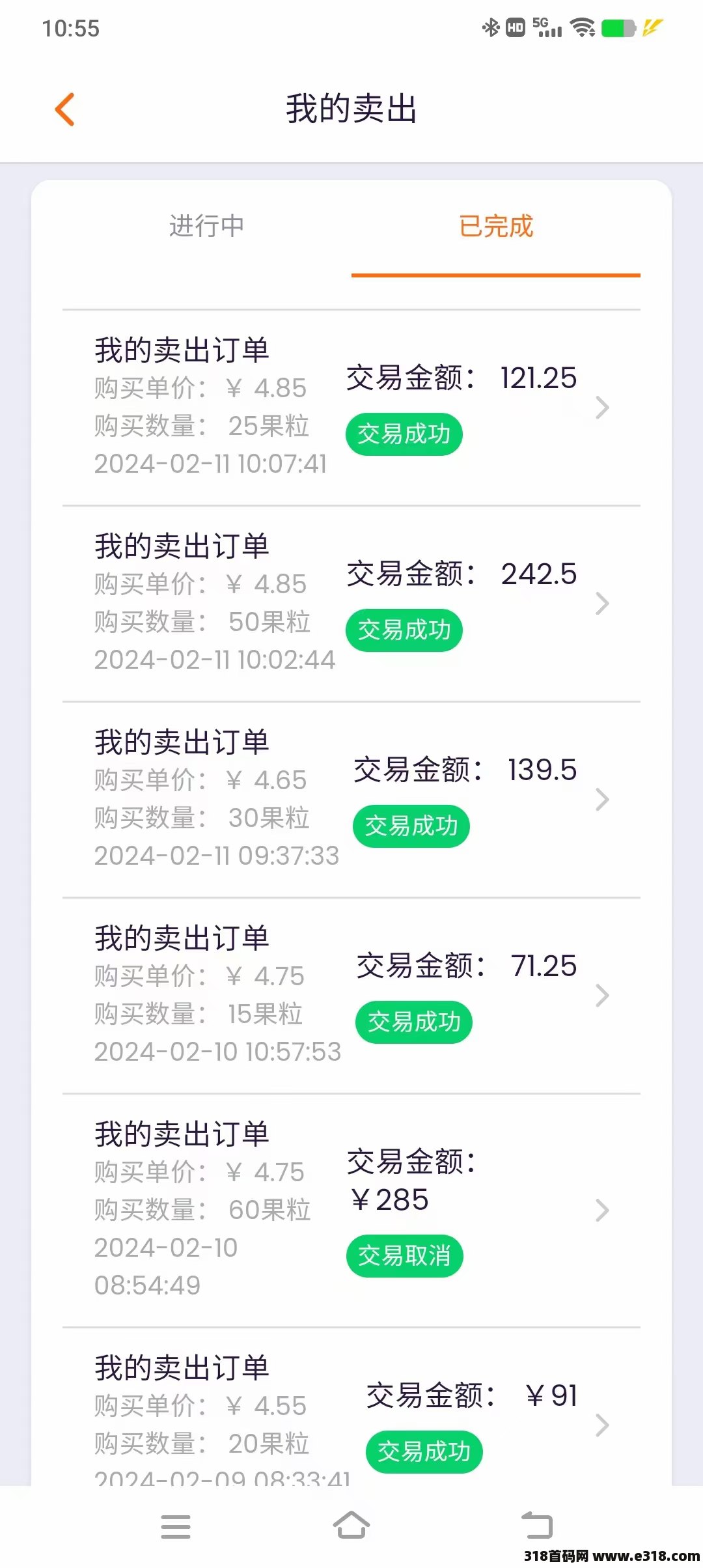View the order dated 2024-02-11 09:37:33
The height and width of the screenshot is (1568, 703).
pyautogui.click(x=351, y=800)
